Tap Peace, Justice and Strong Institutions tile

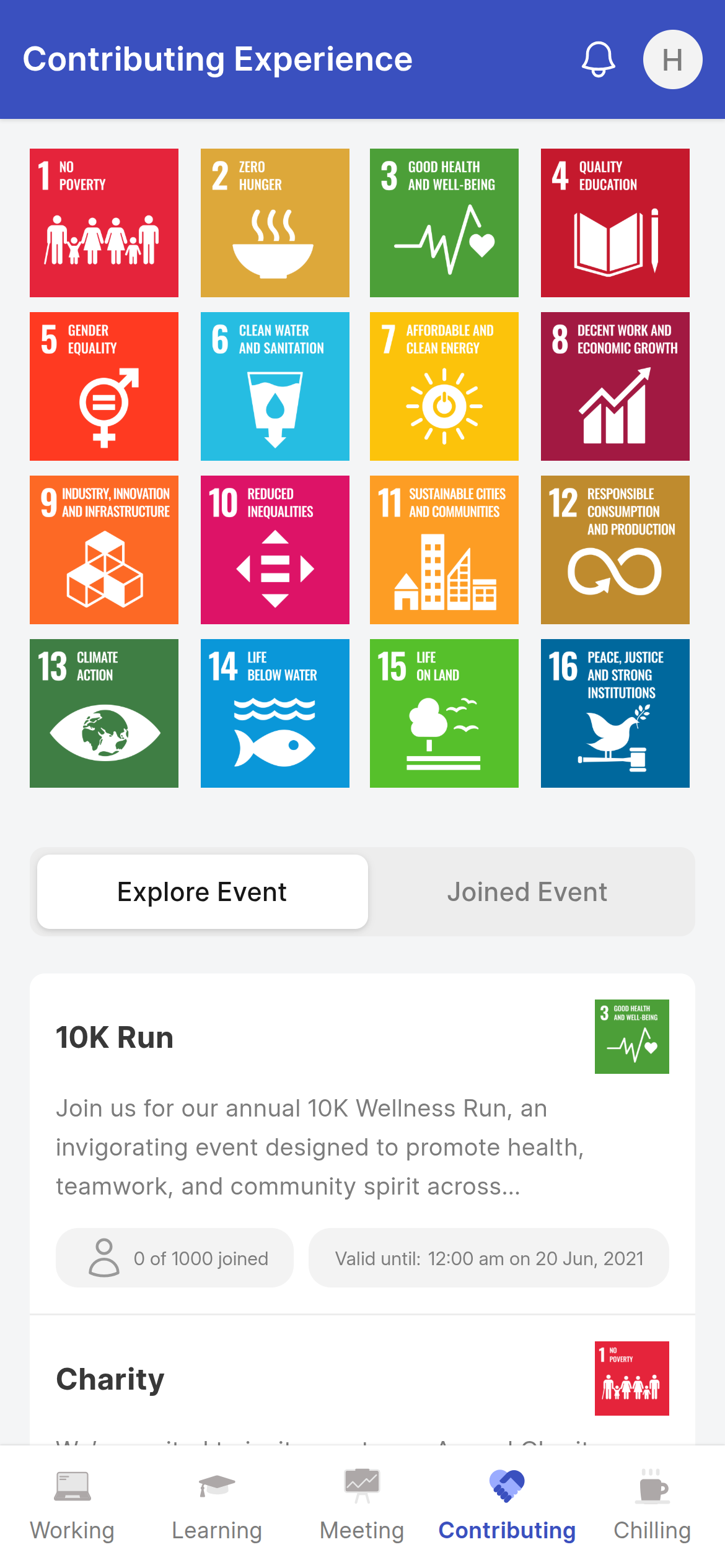click(615, 713)
